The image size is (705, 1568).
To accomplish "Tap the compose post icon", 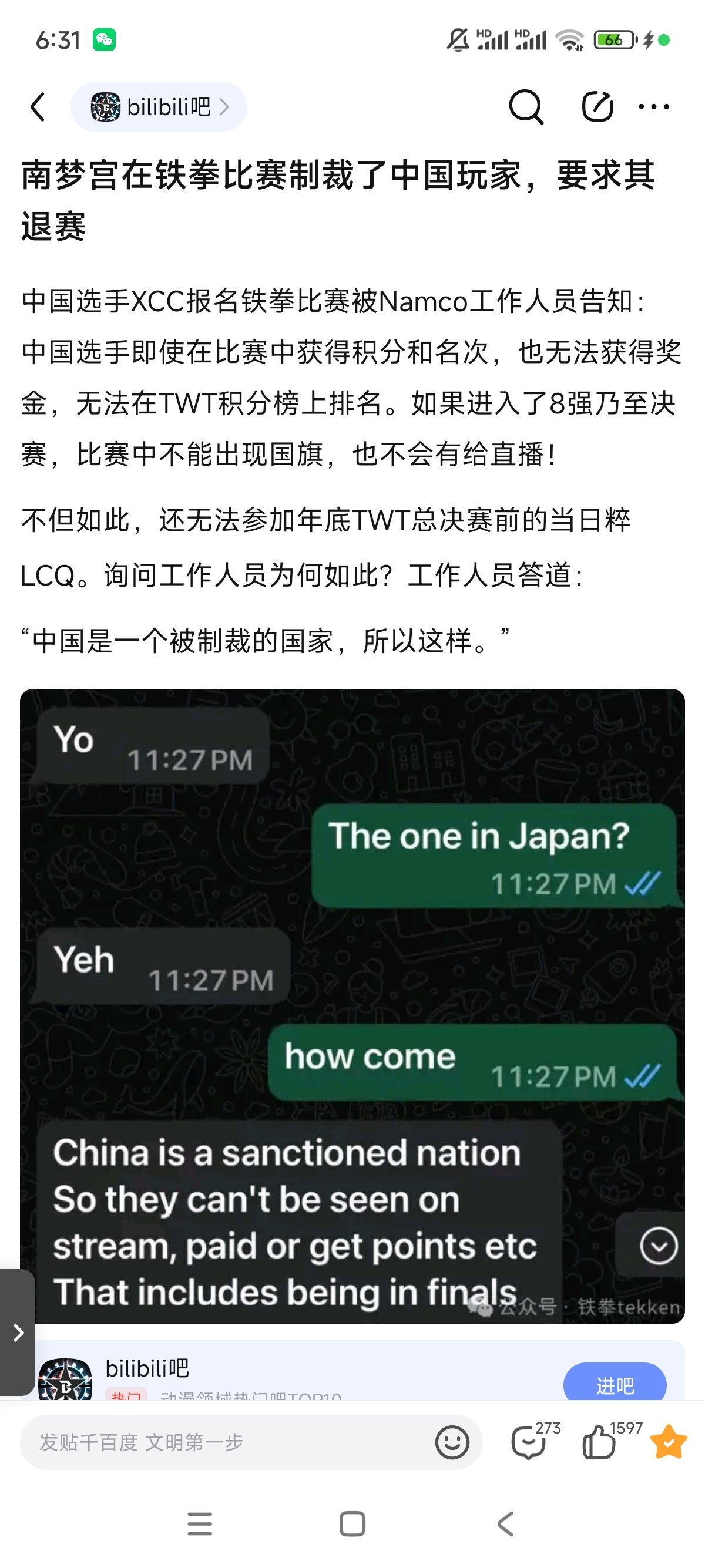I will [x=597, y=107].
